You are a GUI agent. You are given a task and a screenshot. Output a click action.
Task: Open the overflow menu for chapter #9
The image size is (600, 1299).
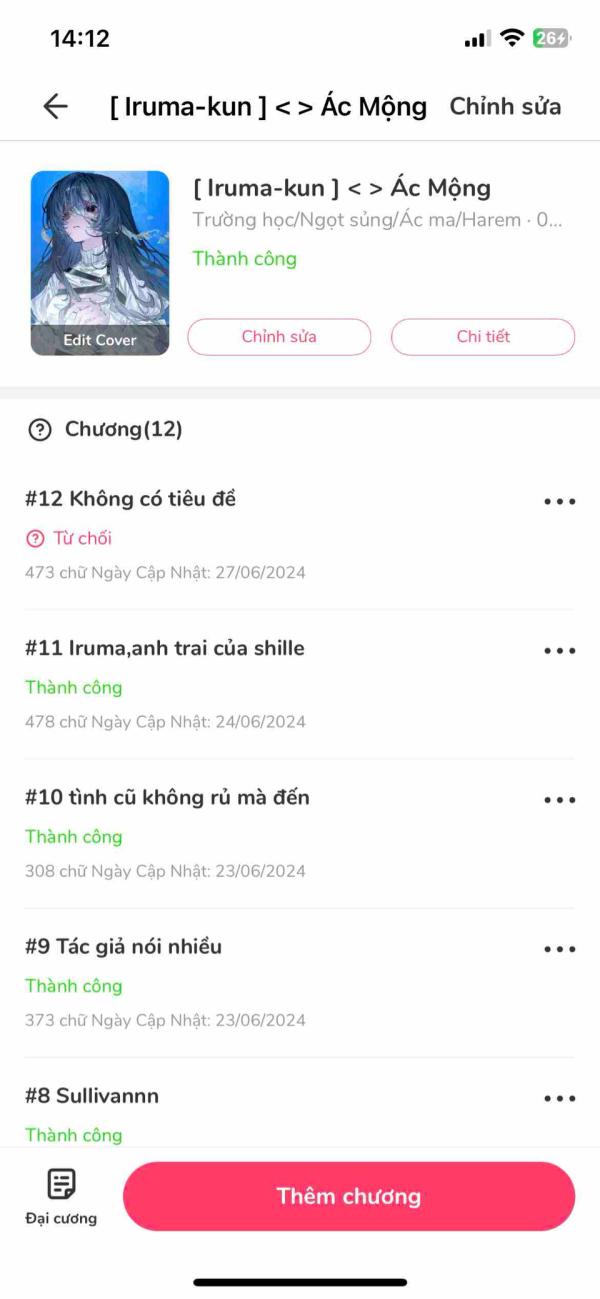click(559, 949)
